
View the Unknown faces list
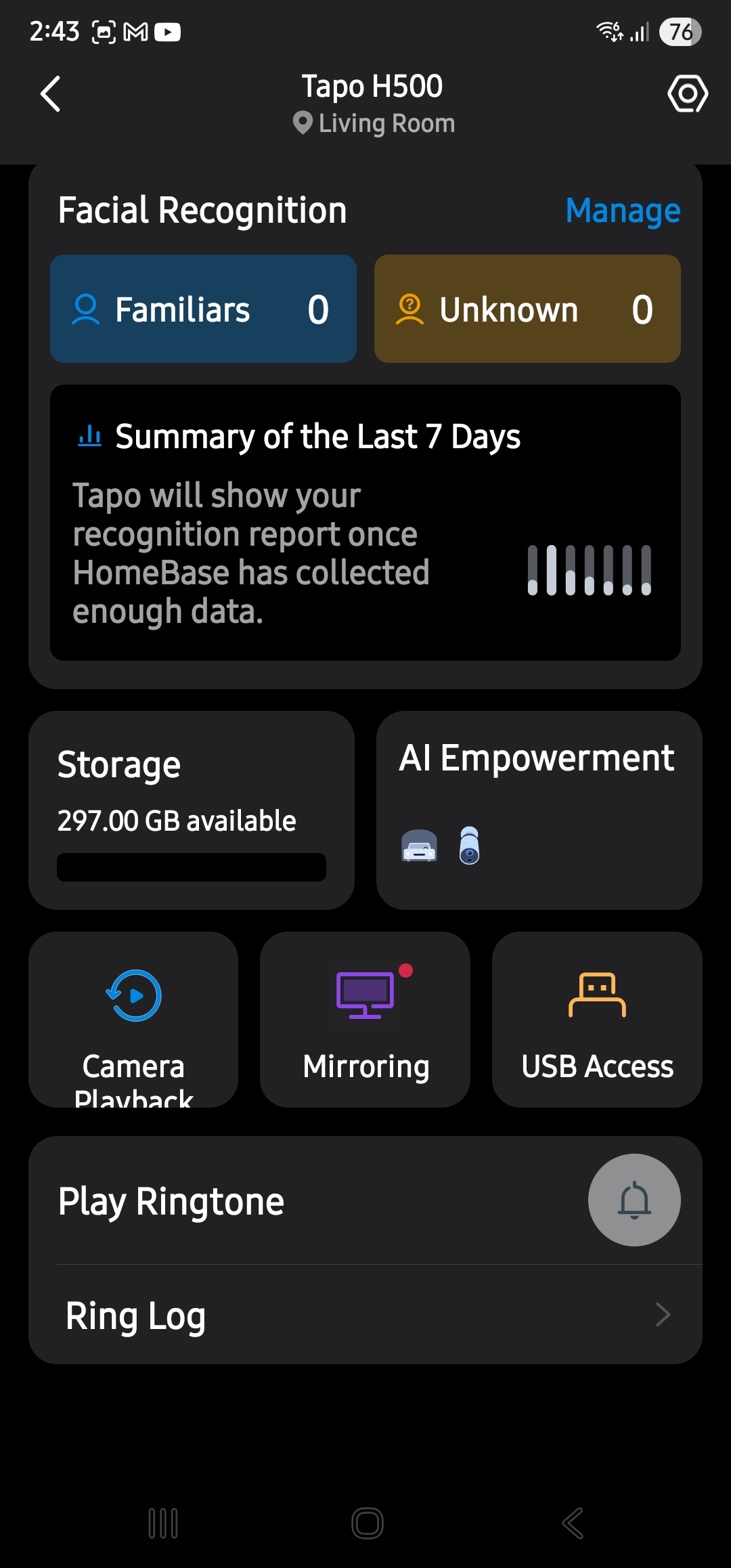[x=527, y=309]
